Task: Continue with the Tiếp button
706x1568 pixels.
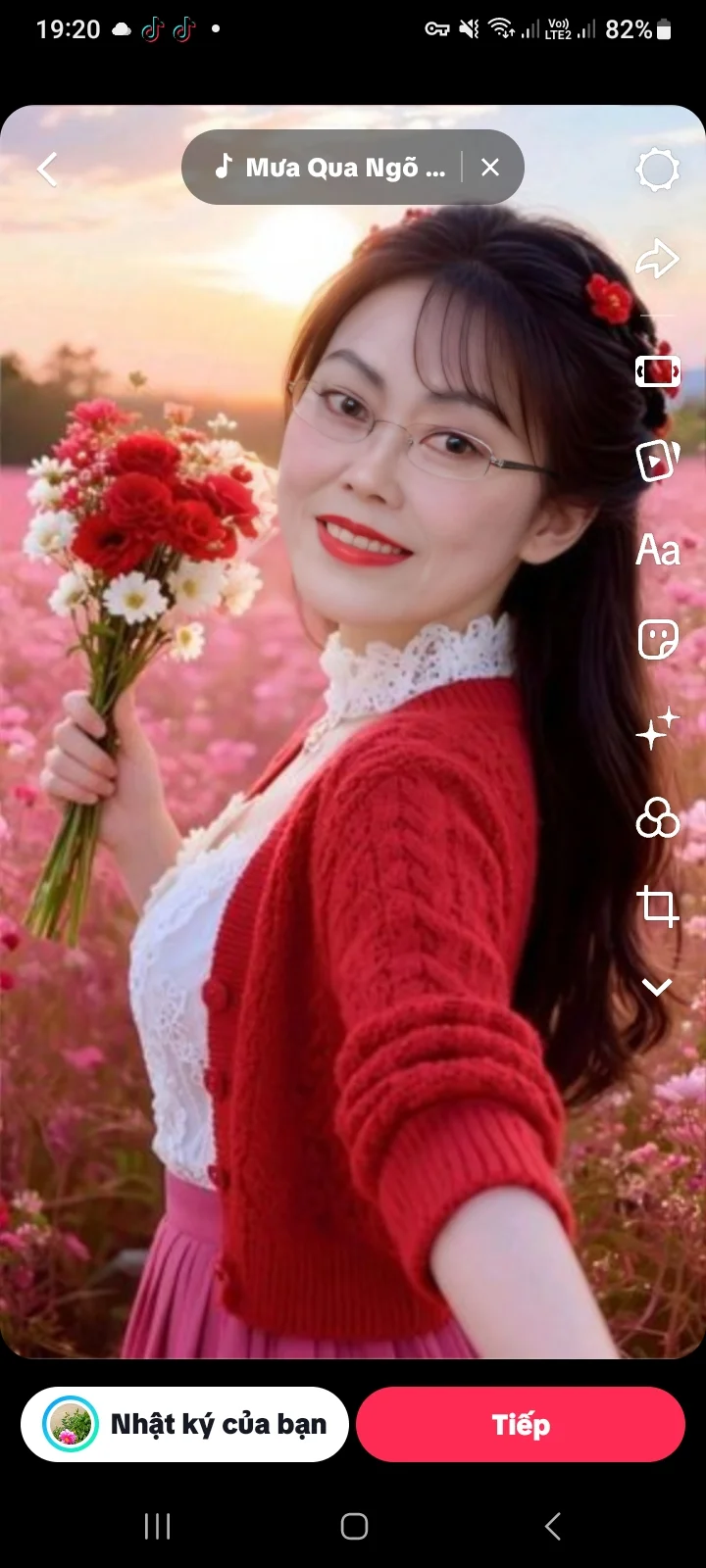Action: [x=521, y=1424]
